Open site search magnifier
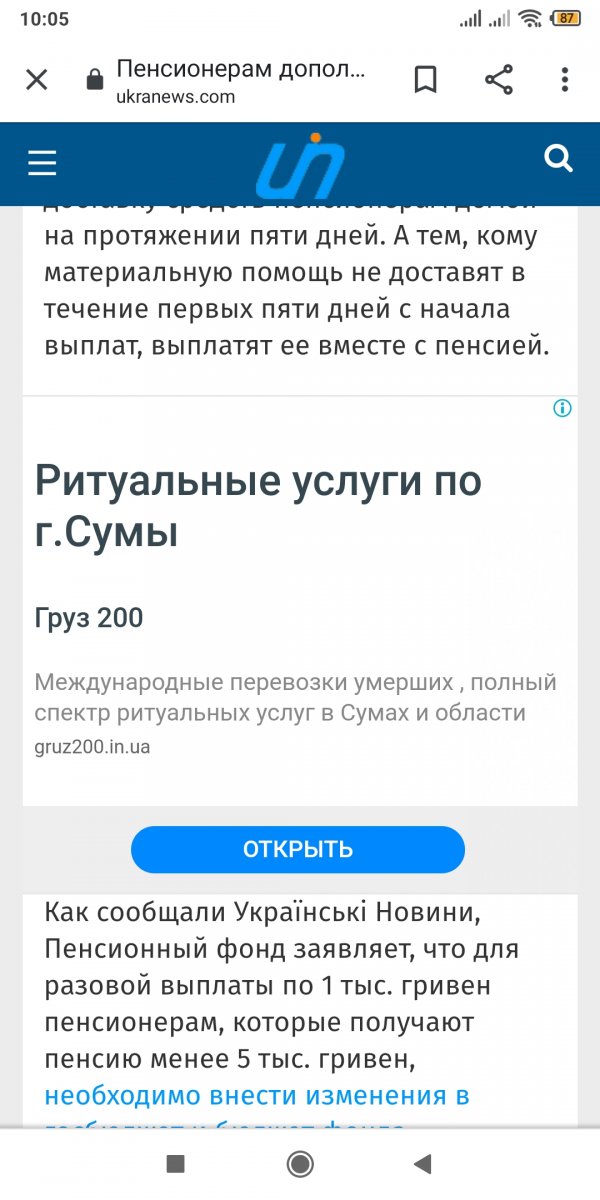This screenshot has height=1200, width=600. pyautogui.click(x=557, y=159)
